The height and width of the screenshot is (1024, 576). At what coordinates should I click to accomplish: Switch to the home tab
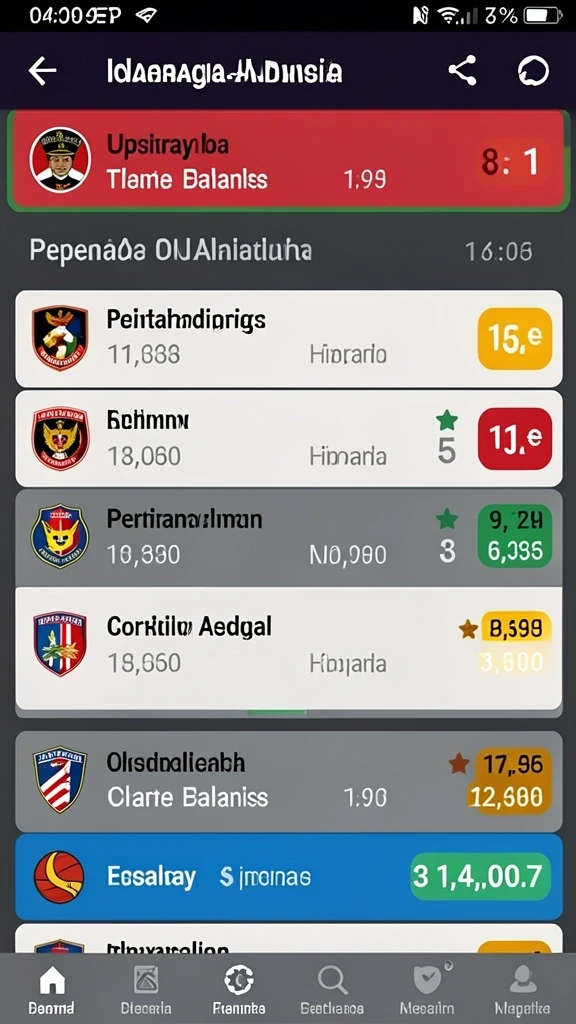coord(52,989)
